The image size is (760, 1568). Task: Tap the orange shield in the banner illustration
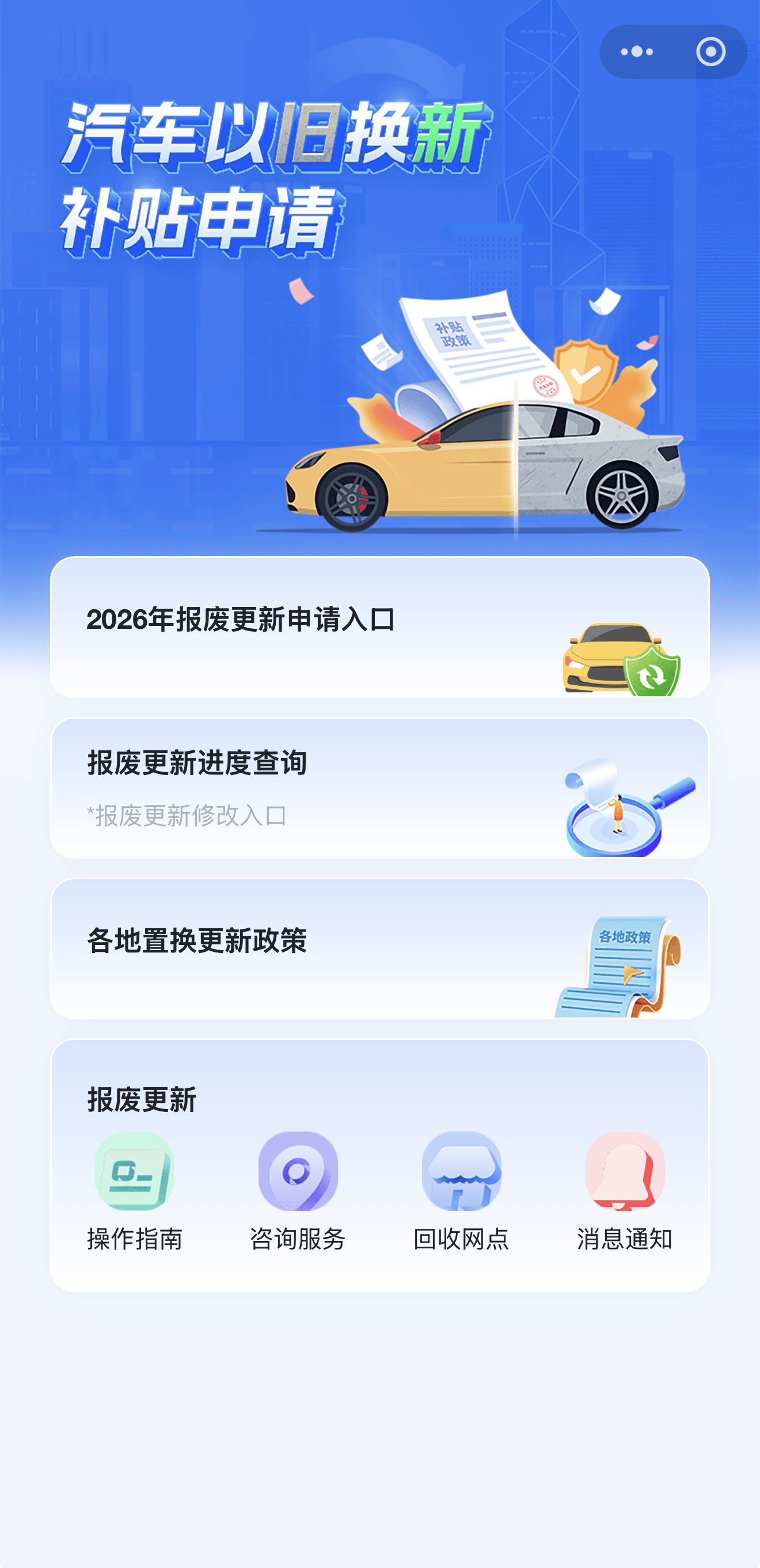[x=586, y=370]
